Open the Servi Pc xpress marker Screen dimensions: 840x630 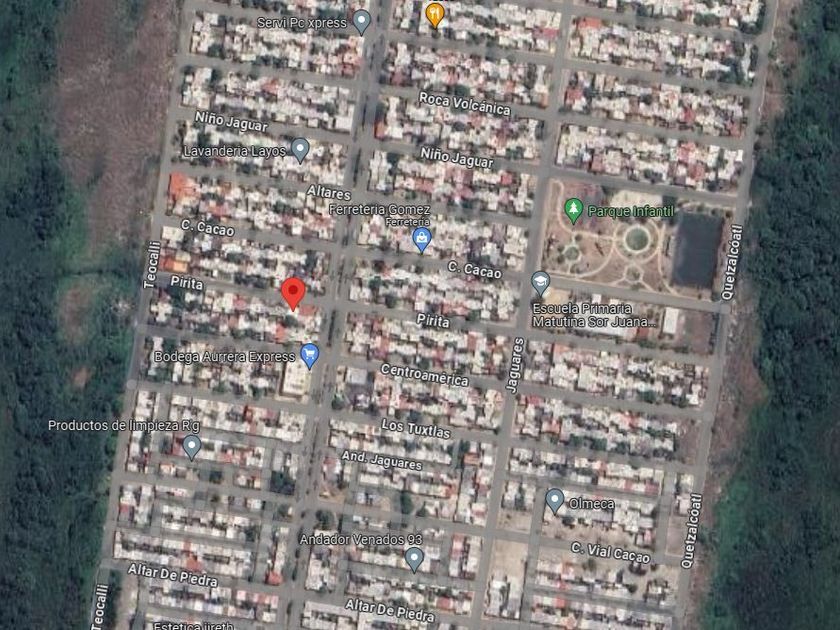(362, 22)
